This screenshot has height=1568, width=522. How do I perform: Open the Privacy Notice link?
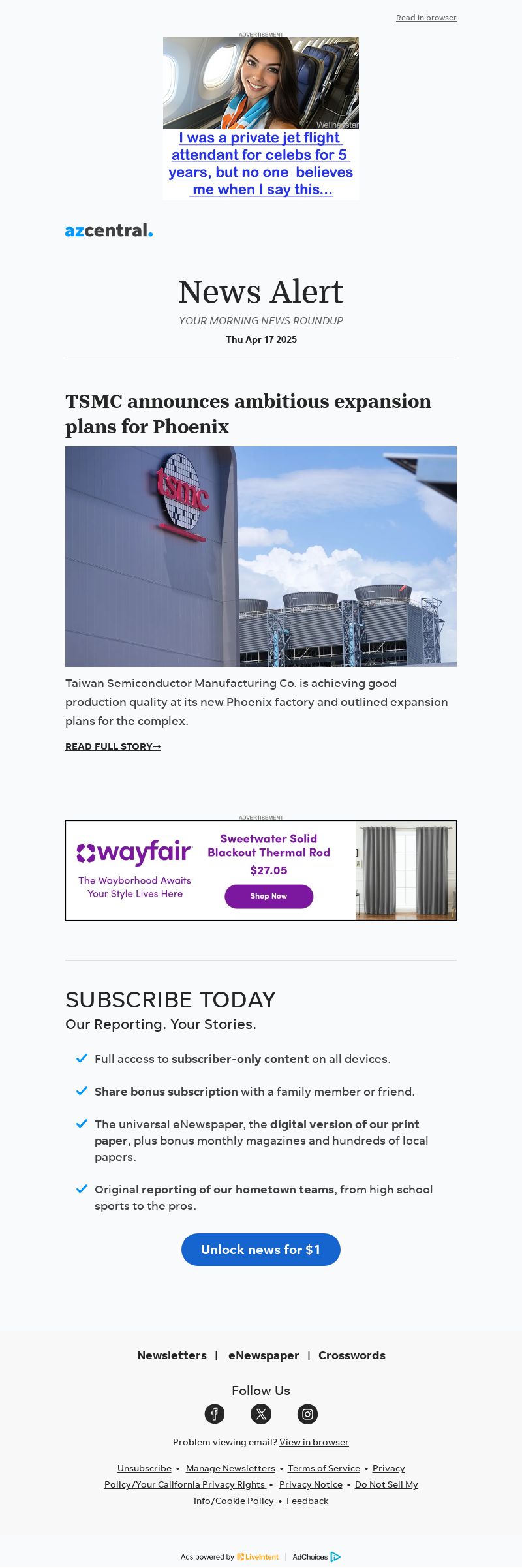(311, 1484)
